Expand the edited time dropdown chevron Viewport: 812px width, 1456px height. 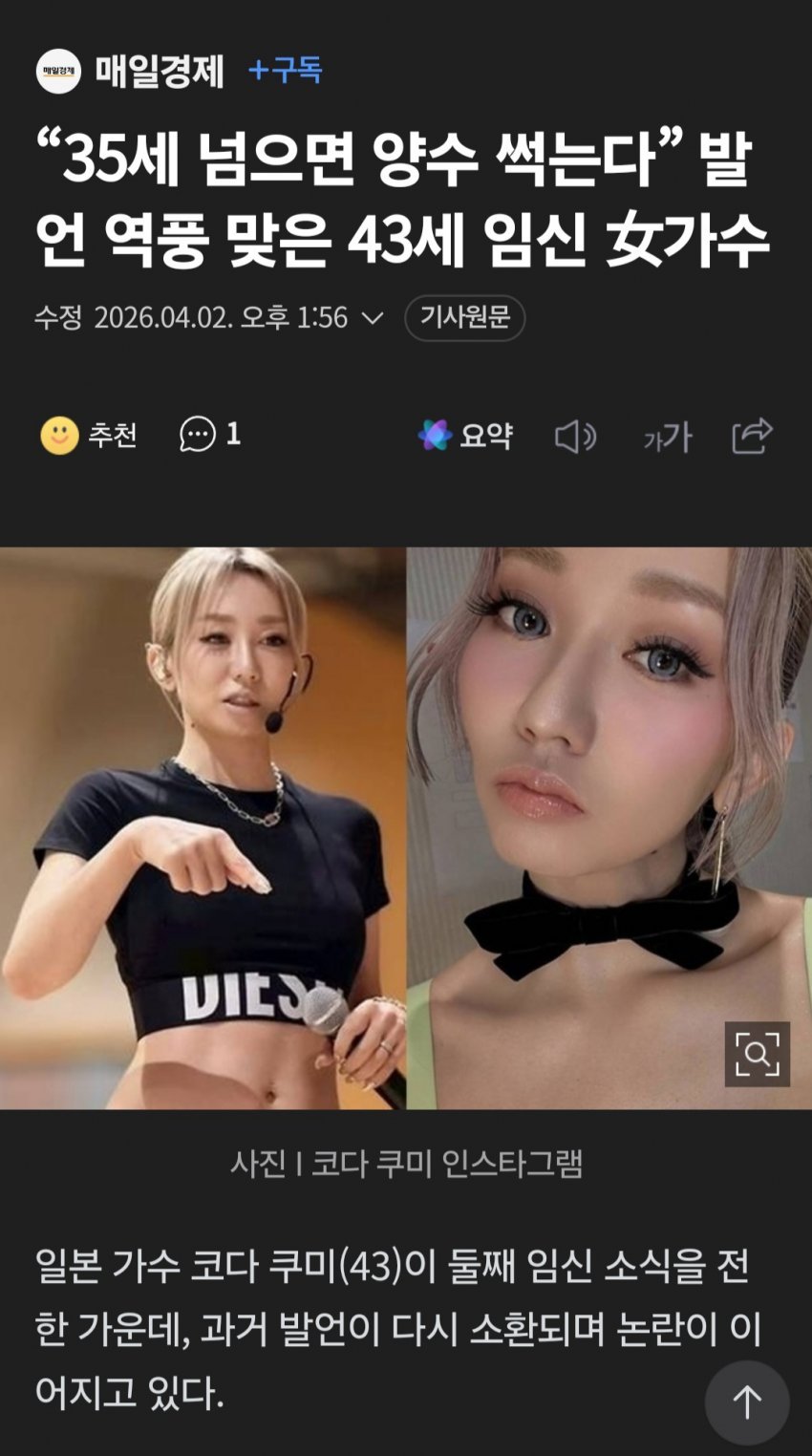(373, 318)
